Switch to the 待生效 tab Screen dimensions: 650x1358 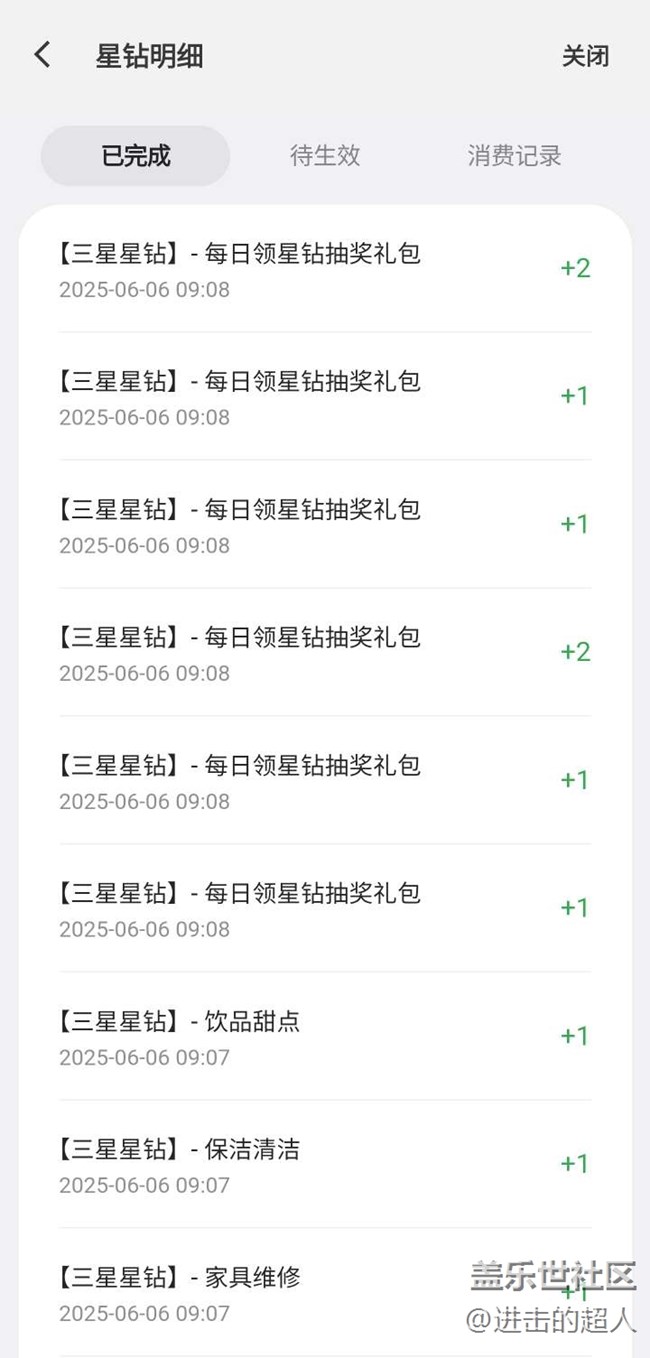point(325,156)
